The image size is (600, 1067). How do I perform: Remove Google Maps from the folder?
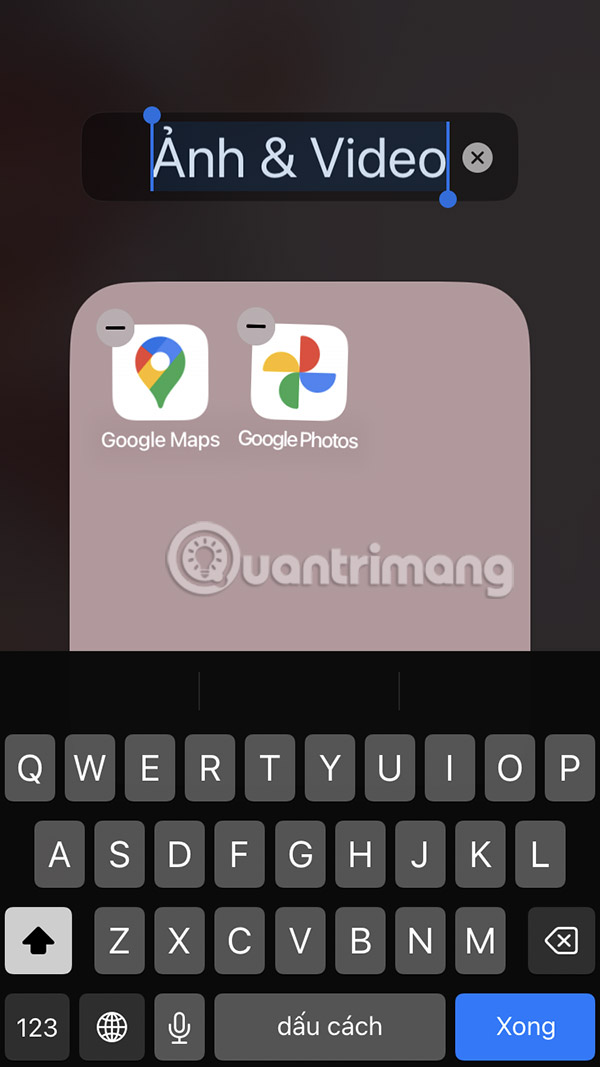pos(116,326)
